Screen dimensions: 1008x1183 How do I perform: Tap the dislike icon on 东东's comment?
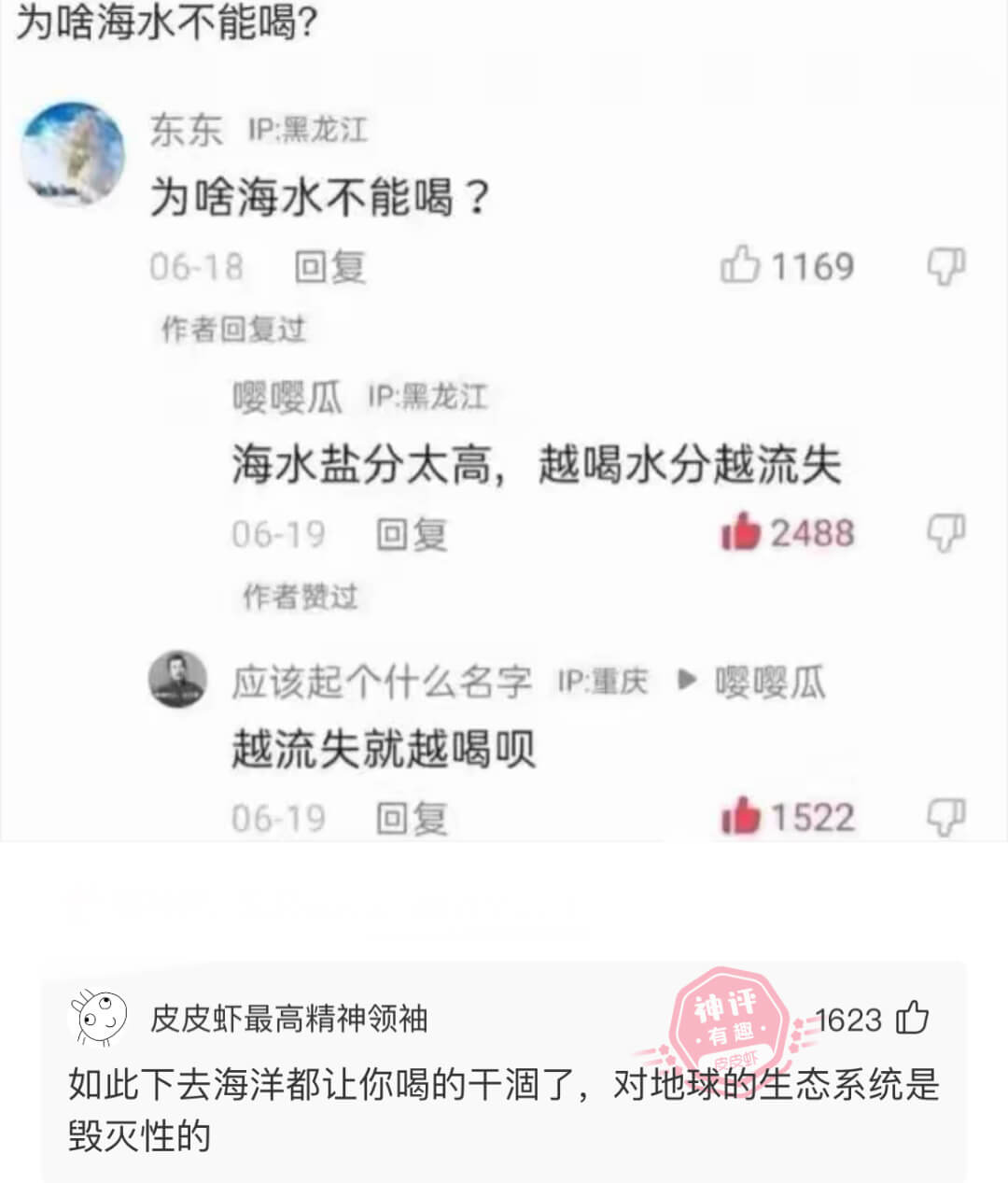(945, 268)
